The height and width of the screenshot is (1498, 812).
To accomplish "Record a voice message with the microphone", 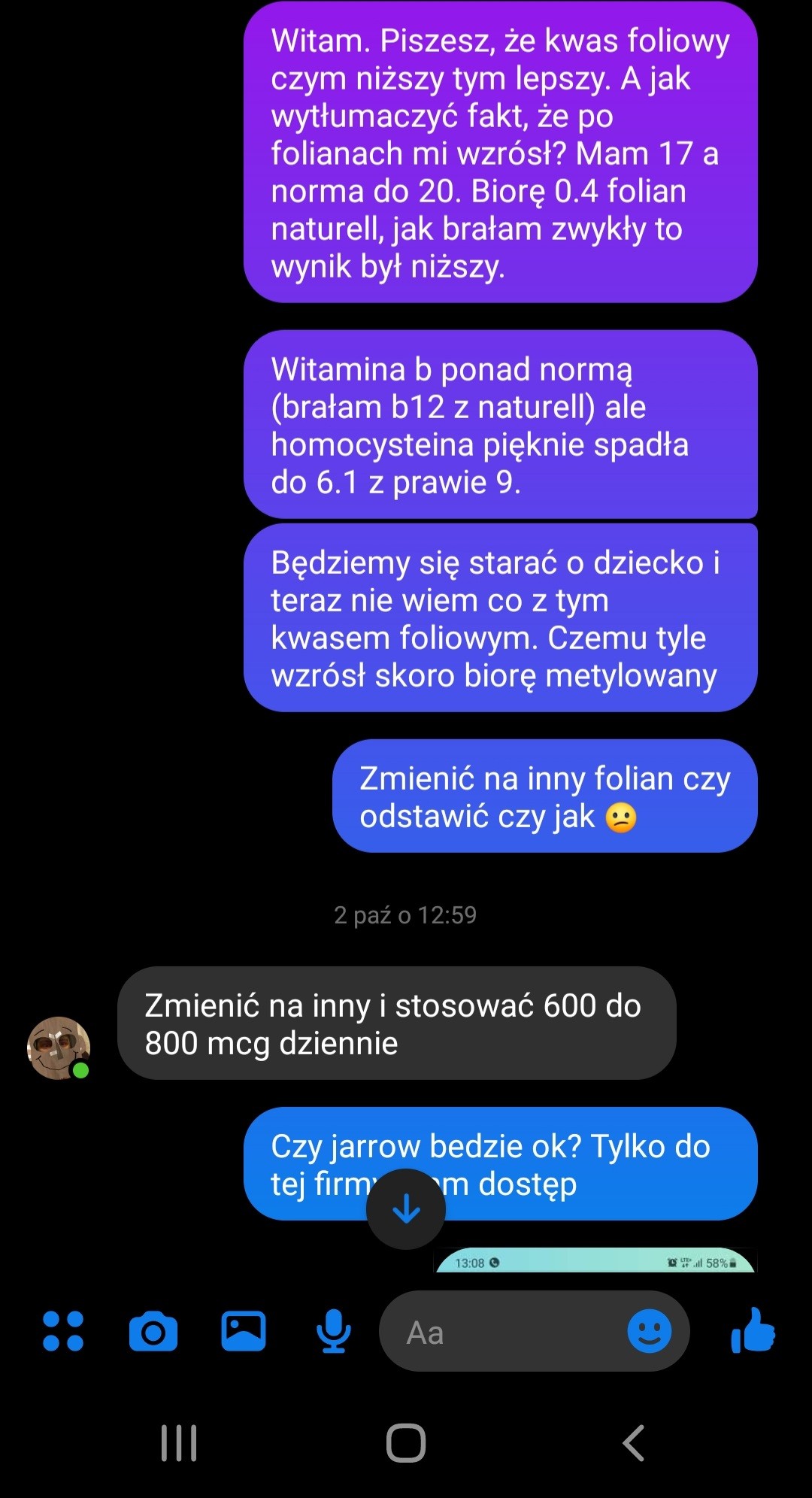I will click(333, 1332).
